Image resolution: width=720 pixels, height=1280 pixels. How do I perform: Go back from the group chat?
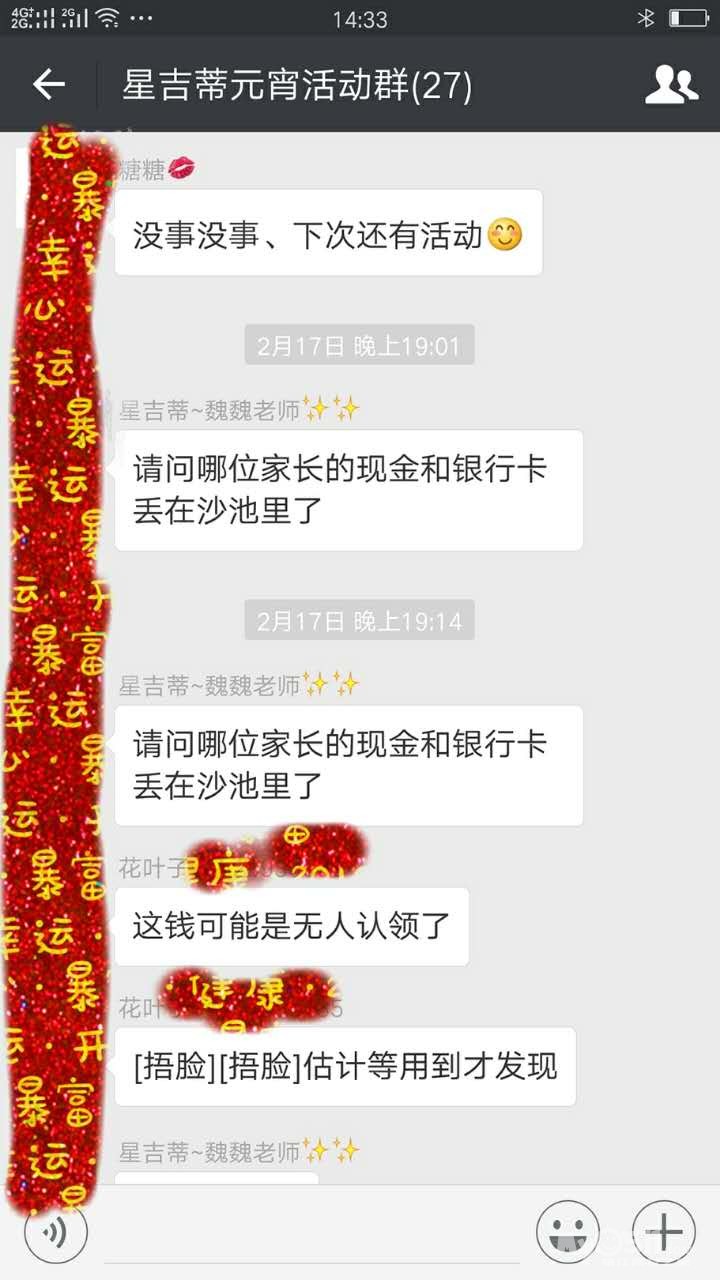tap(48, 85)
